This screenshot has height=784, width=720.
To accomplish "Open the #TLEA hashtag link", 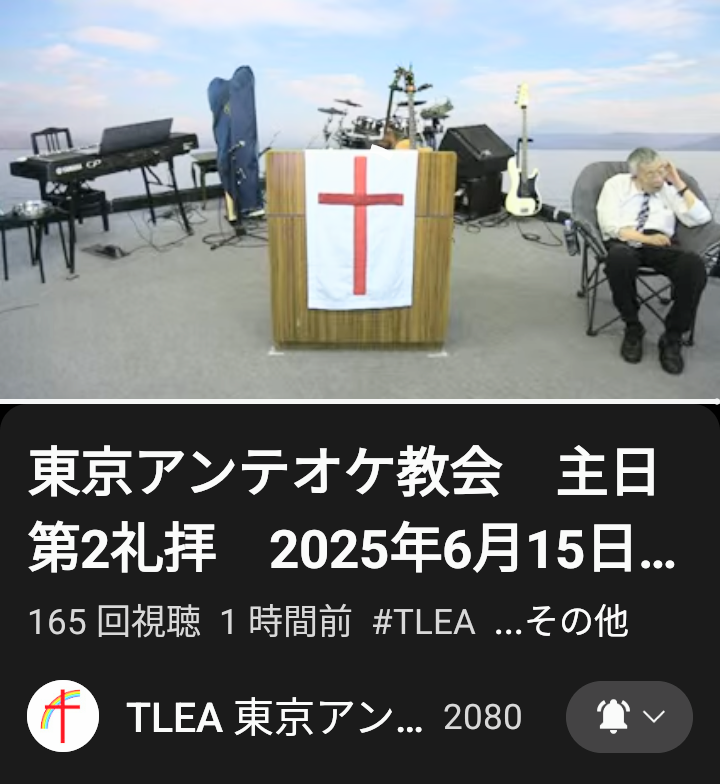I will (x=423, y=622).
